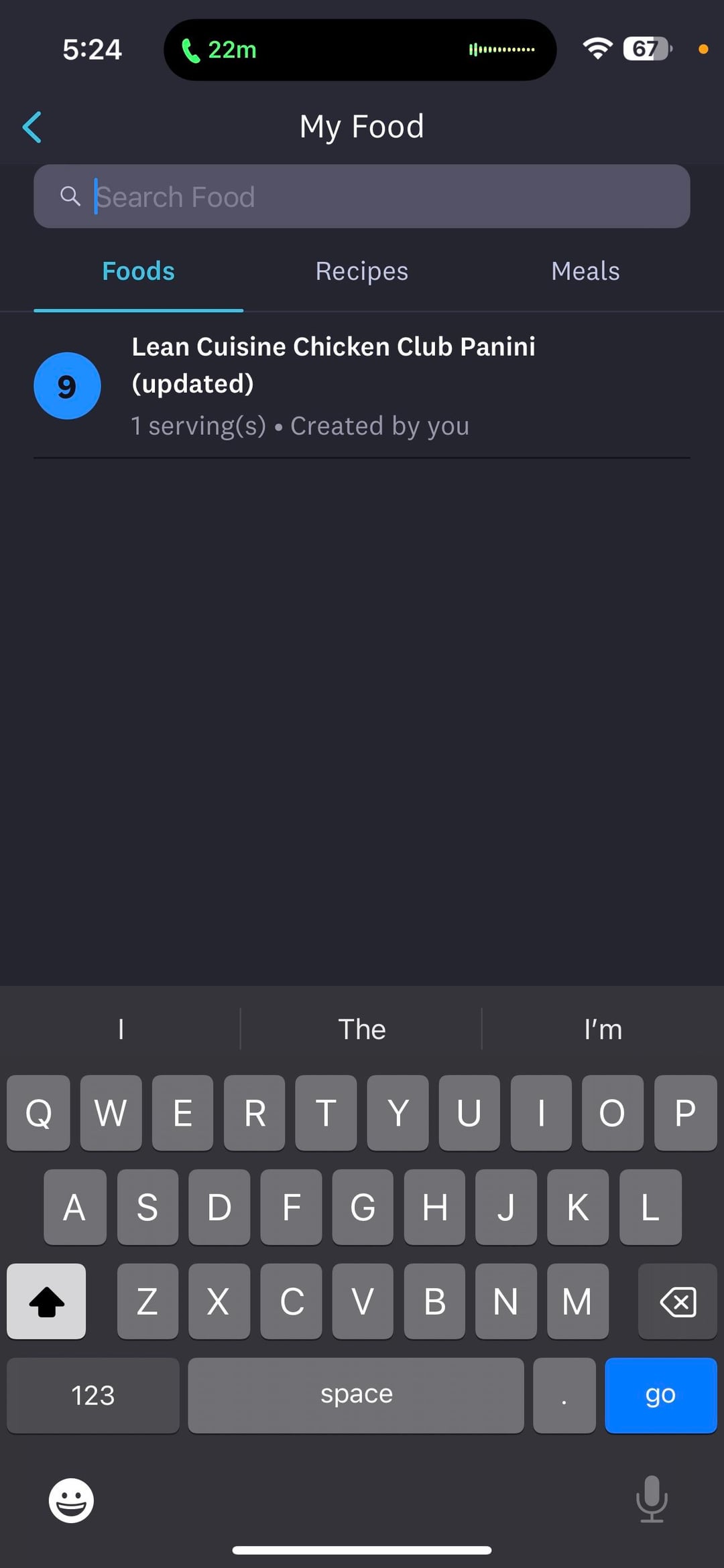Select the Foods tab
This screenshot has width=724, height=1568.
138,271
